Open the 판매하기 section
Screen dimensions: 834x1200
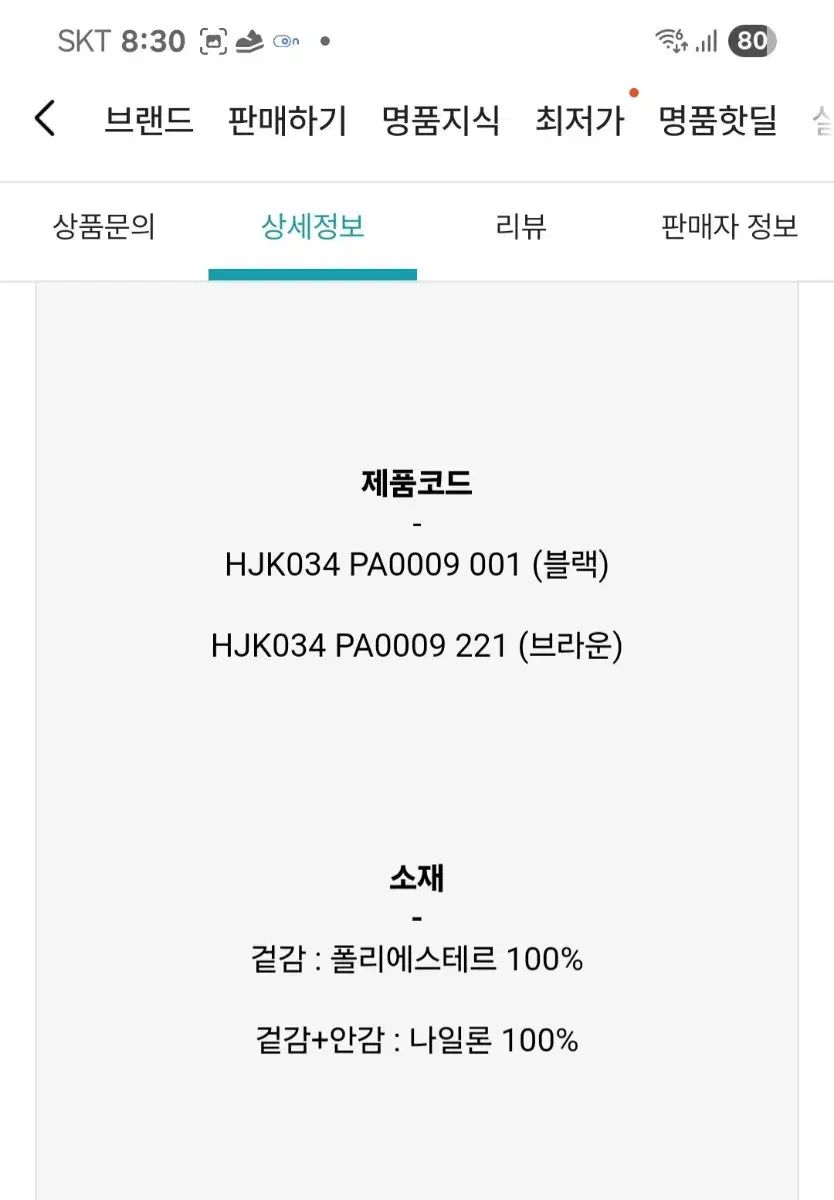(x=287, y=121)
